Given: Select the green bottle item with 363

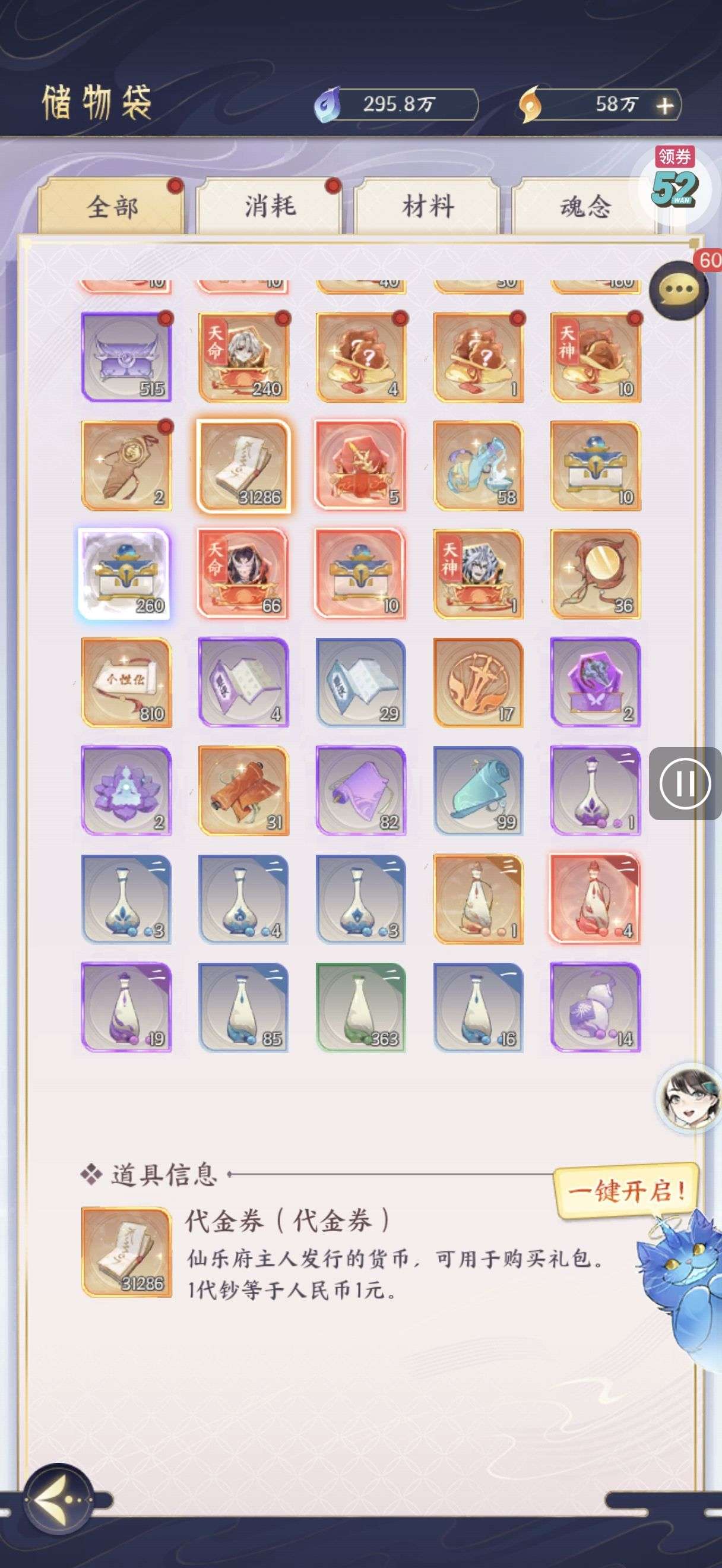Looking at the screenshot, I should click(x=360, y=1007).
